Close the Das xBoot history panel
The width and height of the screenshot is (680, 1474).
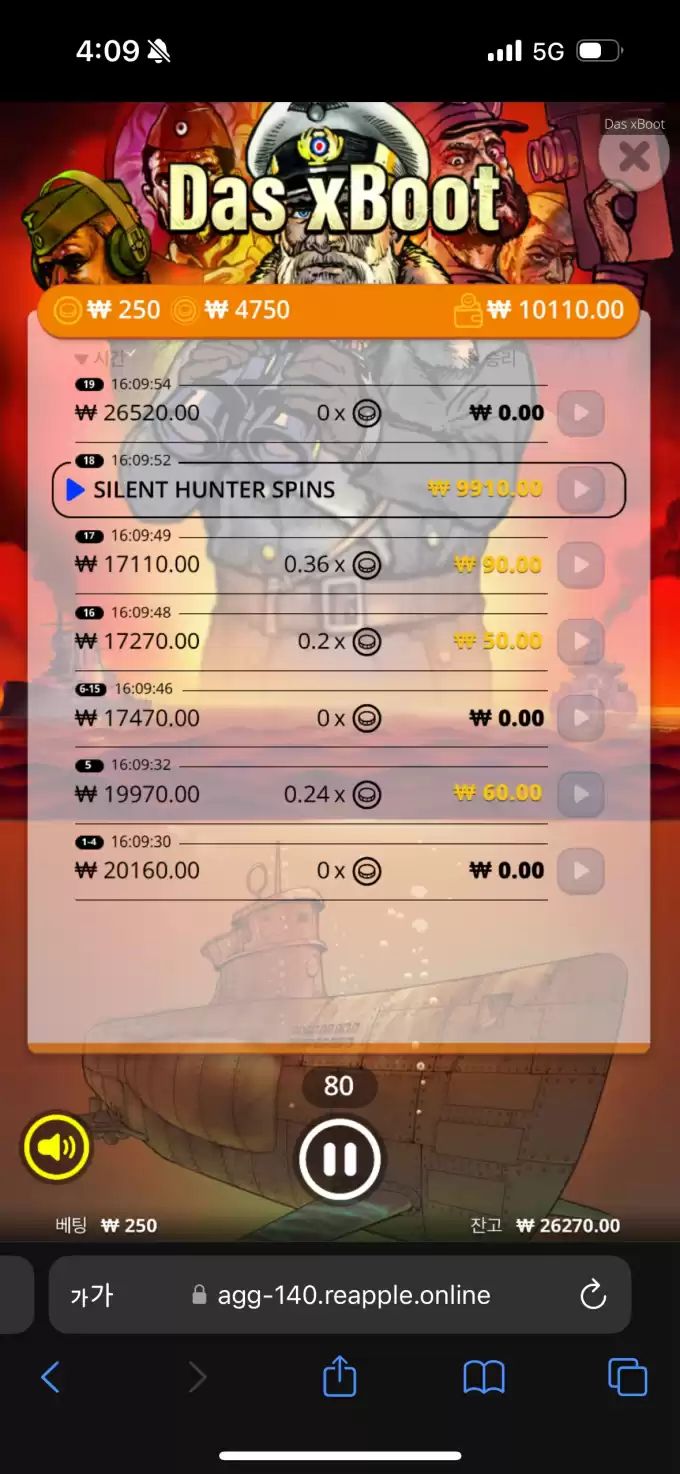(x=634, y=157)
